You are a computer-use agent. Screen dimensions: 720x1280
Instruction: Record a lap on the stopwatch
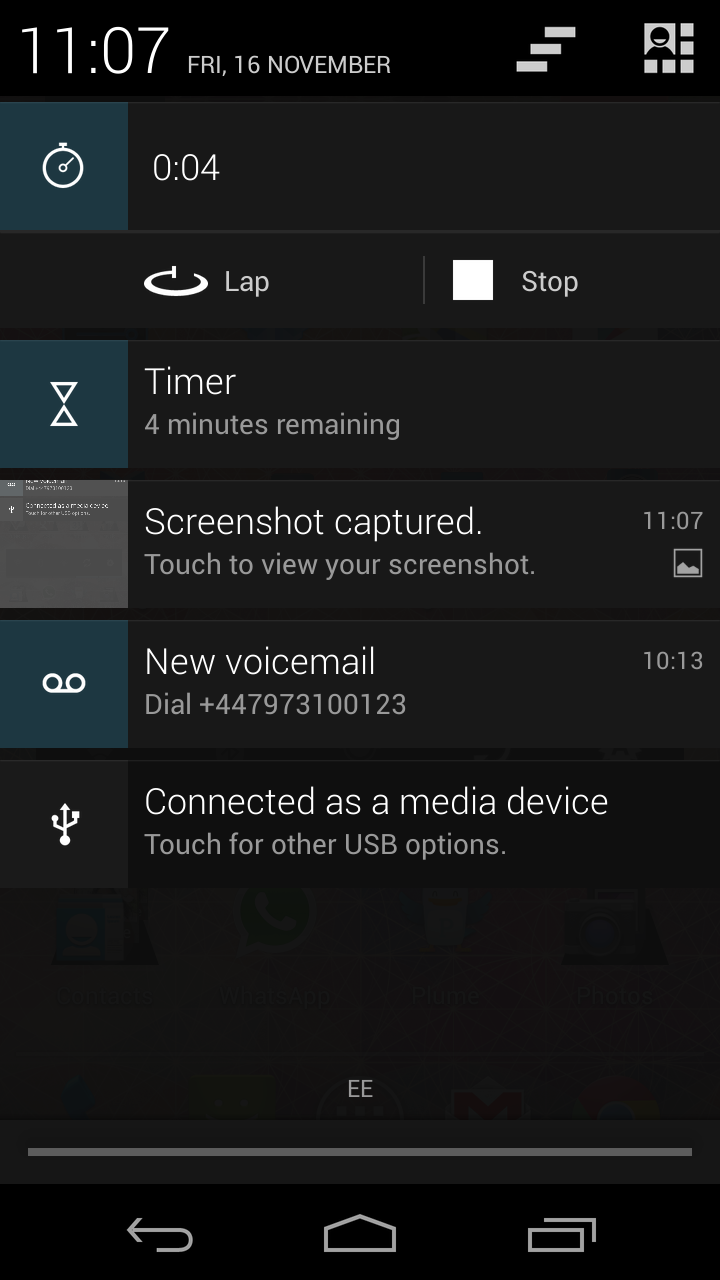(207, 282)
